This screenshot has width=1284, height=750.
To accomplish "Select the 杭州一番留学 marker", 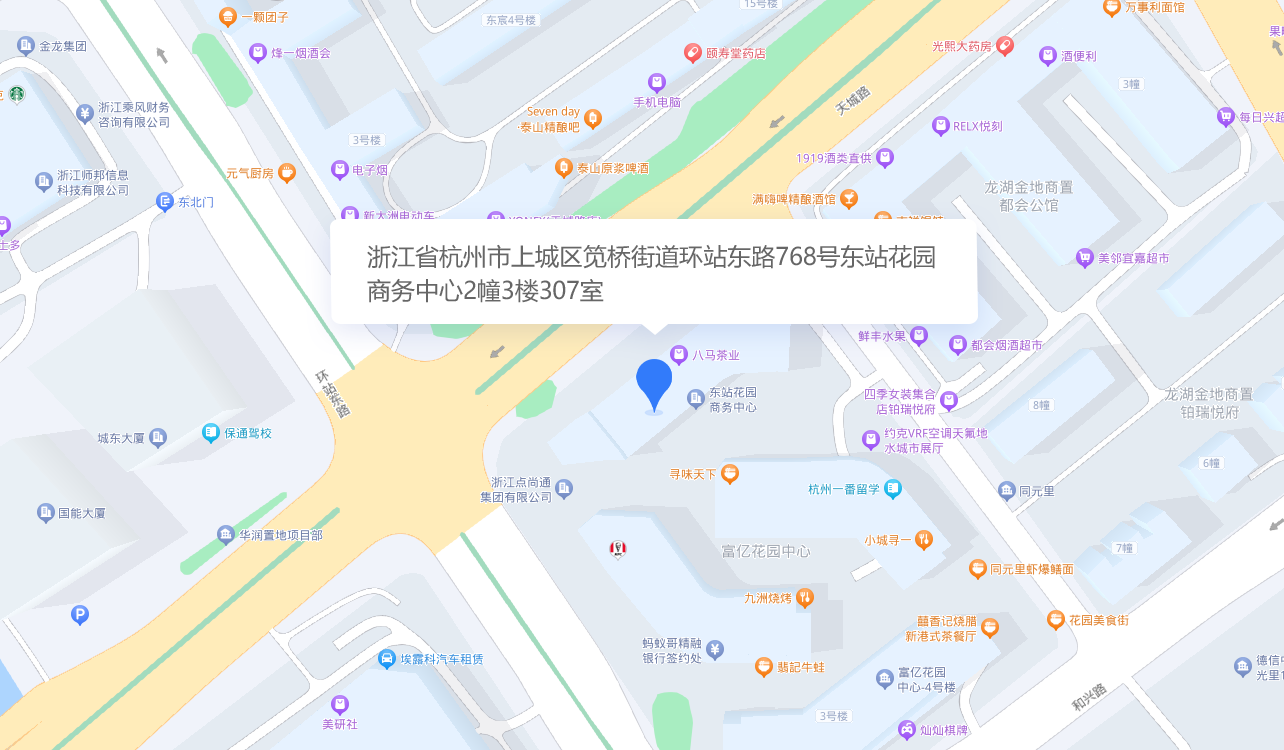I will [893, 489].
